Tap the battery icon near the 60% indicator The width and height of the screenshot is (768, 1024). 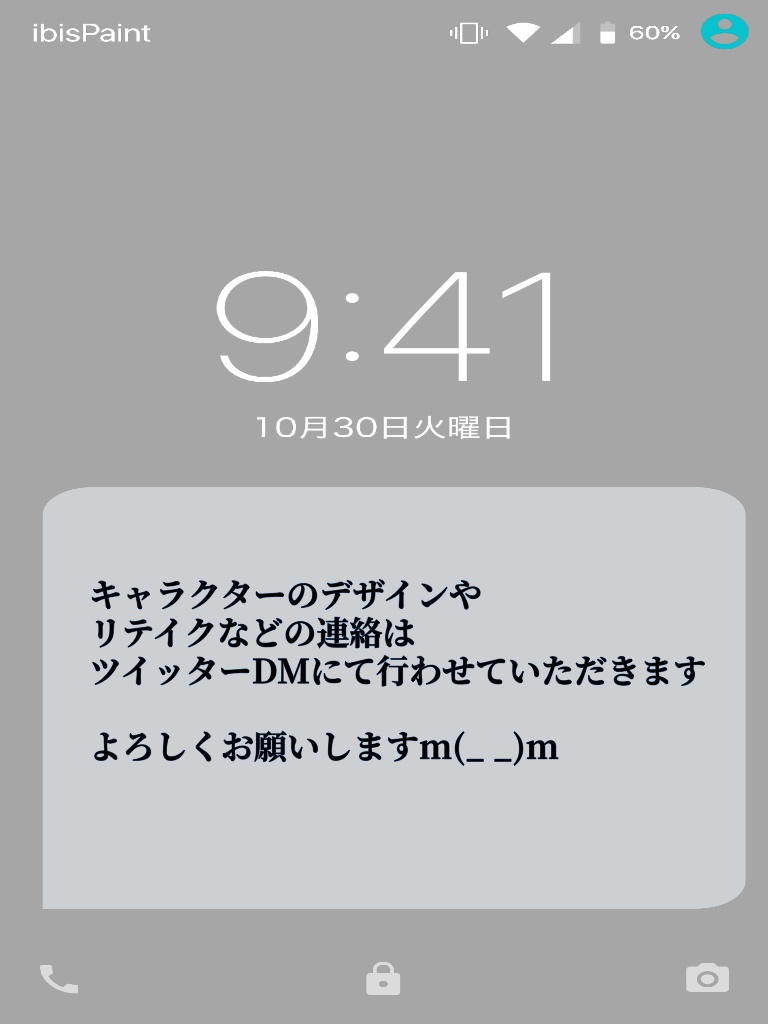coord(607,31)
